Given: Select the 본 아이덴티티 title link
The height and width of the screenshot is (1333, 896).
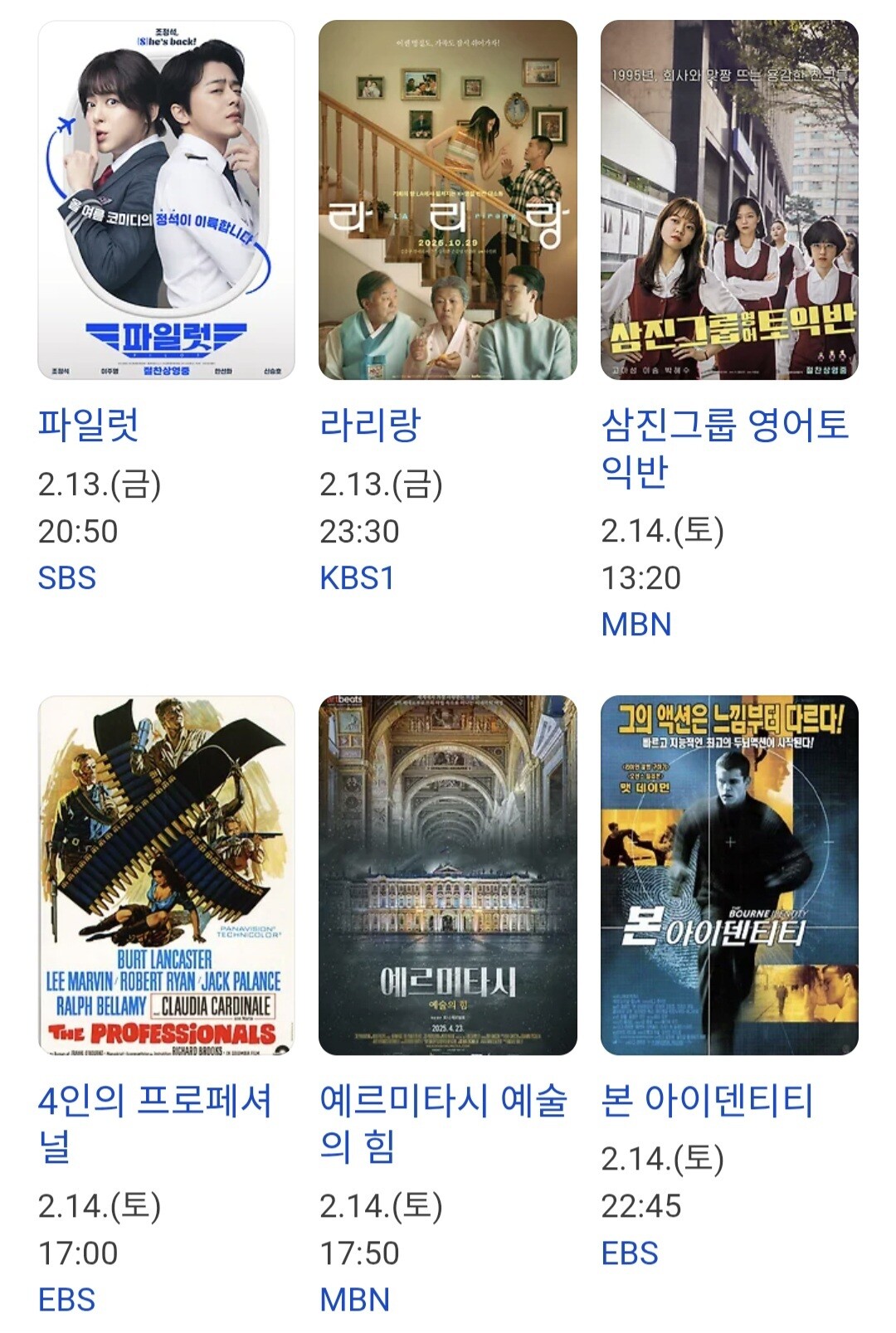Looking at the screenshot, I should [707, 1100].
